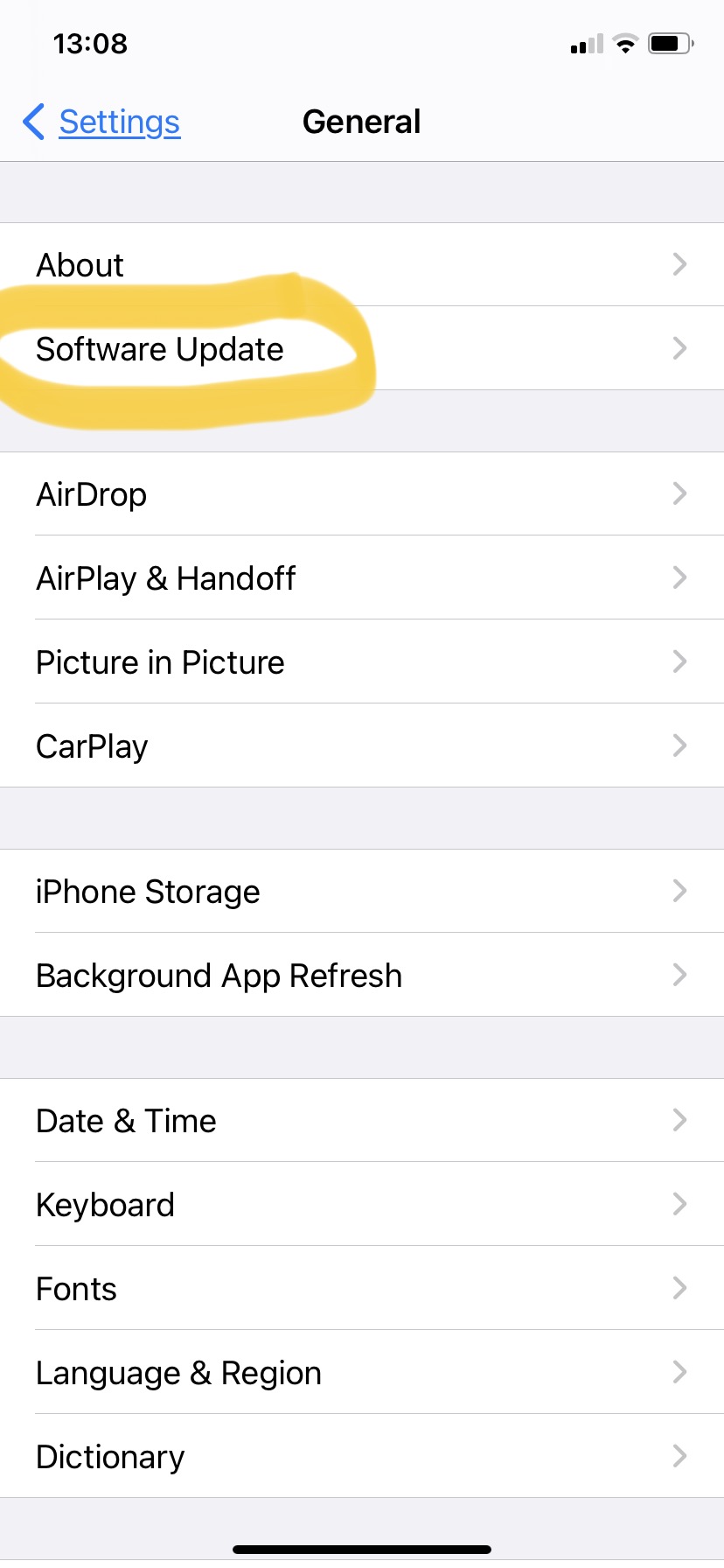Screen dimensions: 724x1568
Task: Open Software Update
Action: click(362, 348)
